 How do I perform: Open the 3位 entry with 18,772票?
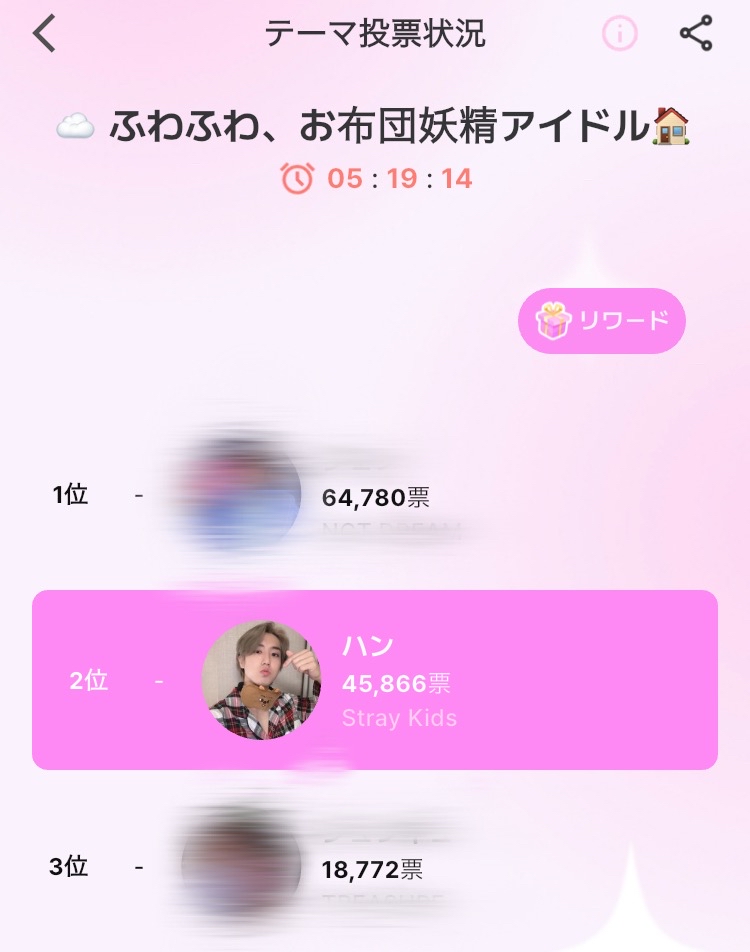click(x=374, y=868)
